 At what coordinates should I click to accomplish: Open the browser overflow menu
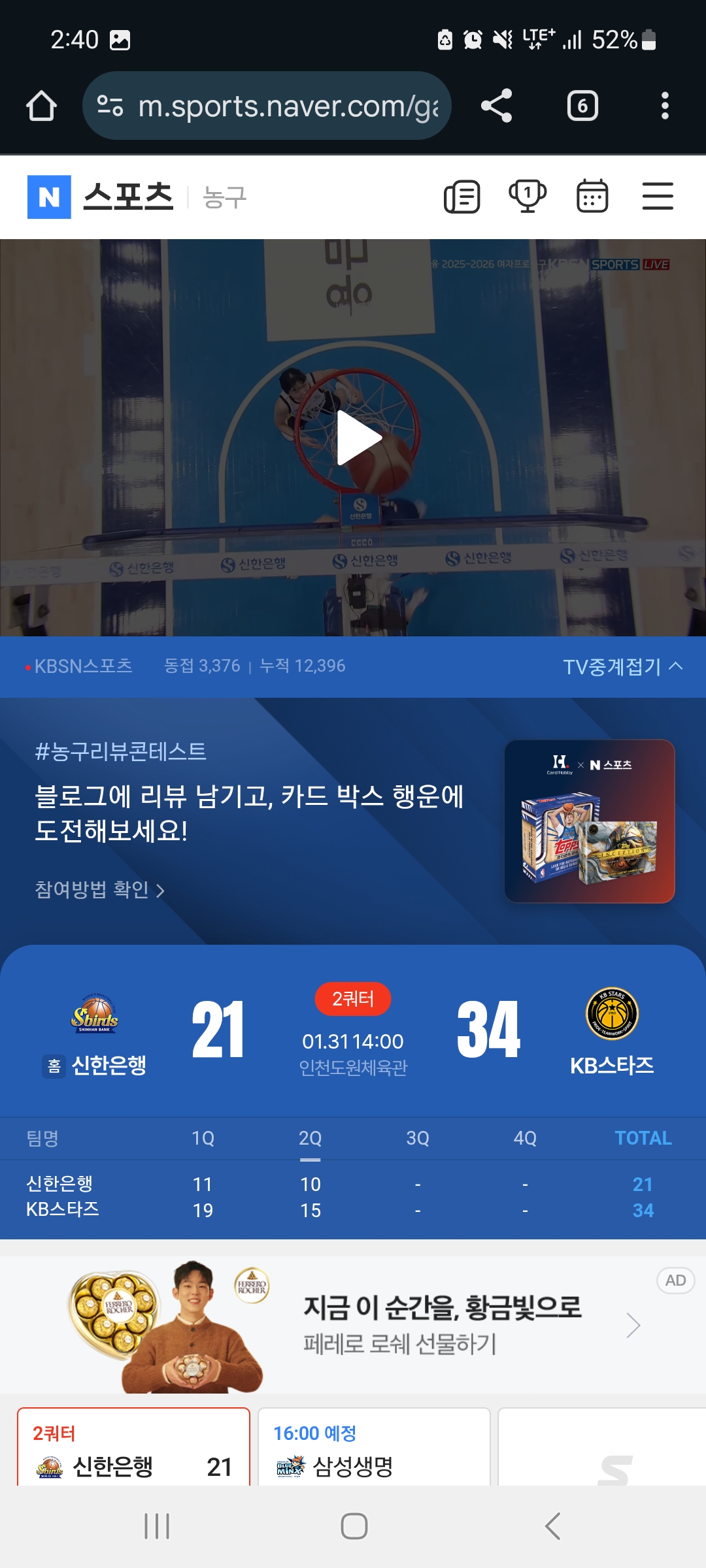point(664,106)
